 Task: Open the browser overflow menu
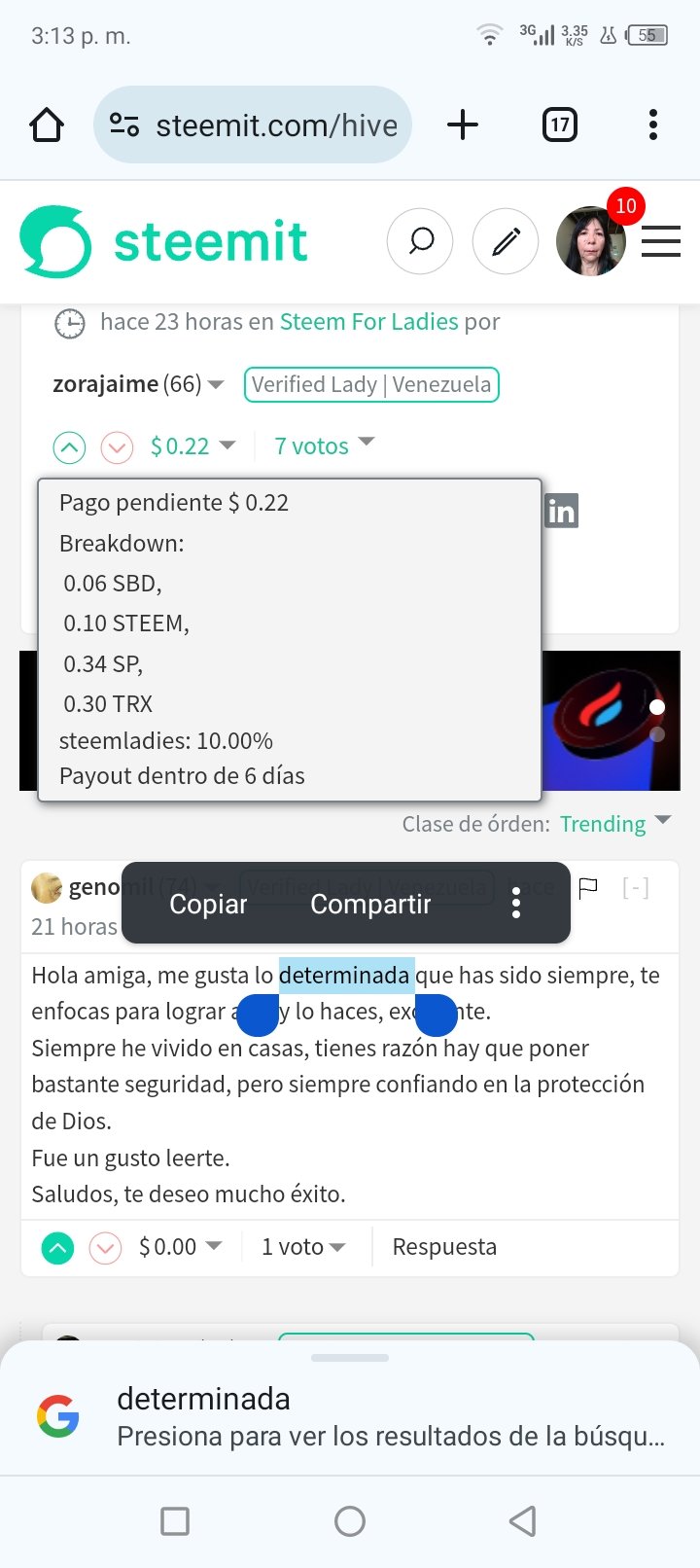tap(653, 125)
